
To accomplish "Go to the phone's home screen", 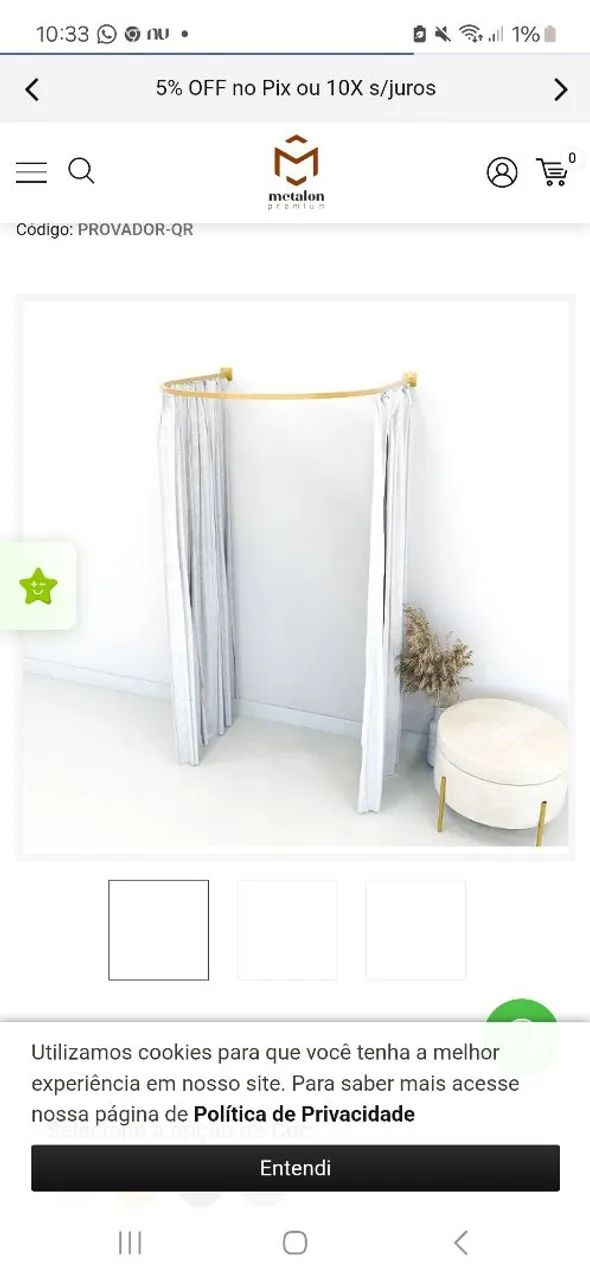I will tap(295, 1242).
